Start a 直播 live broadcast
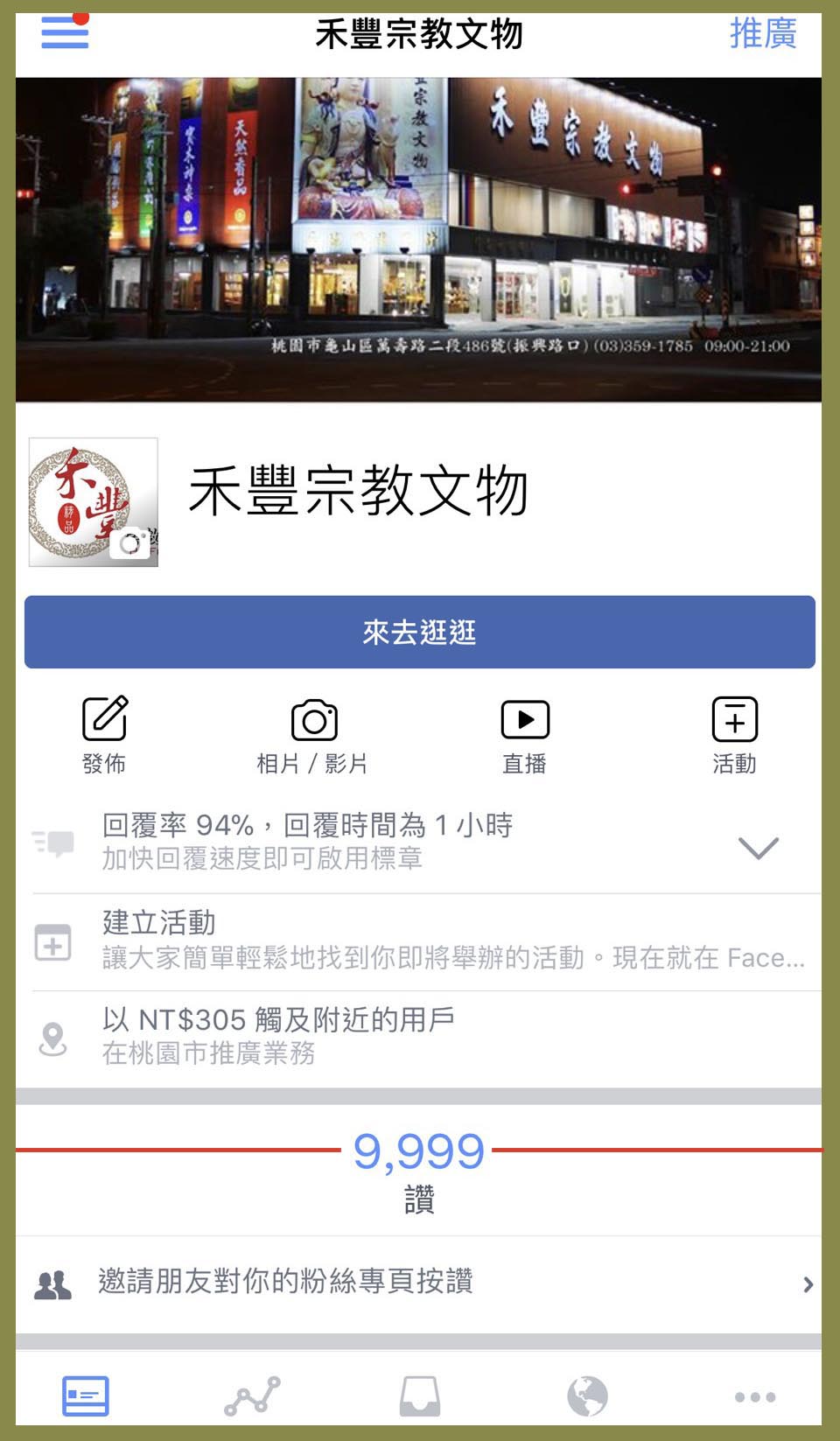840x1441 pixels. tap(524, 735)
